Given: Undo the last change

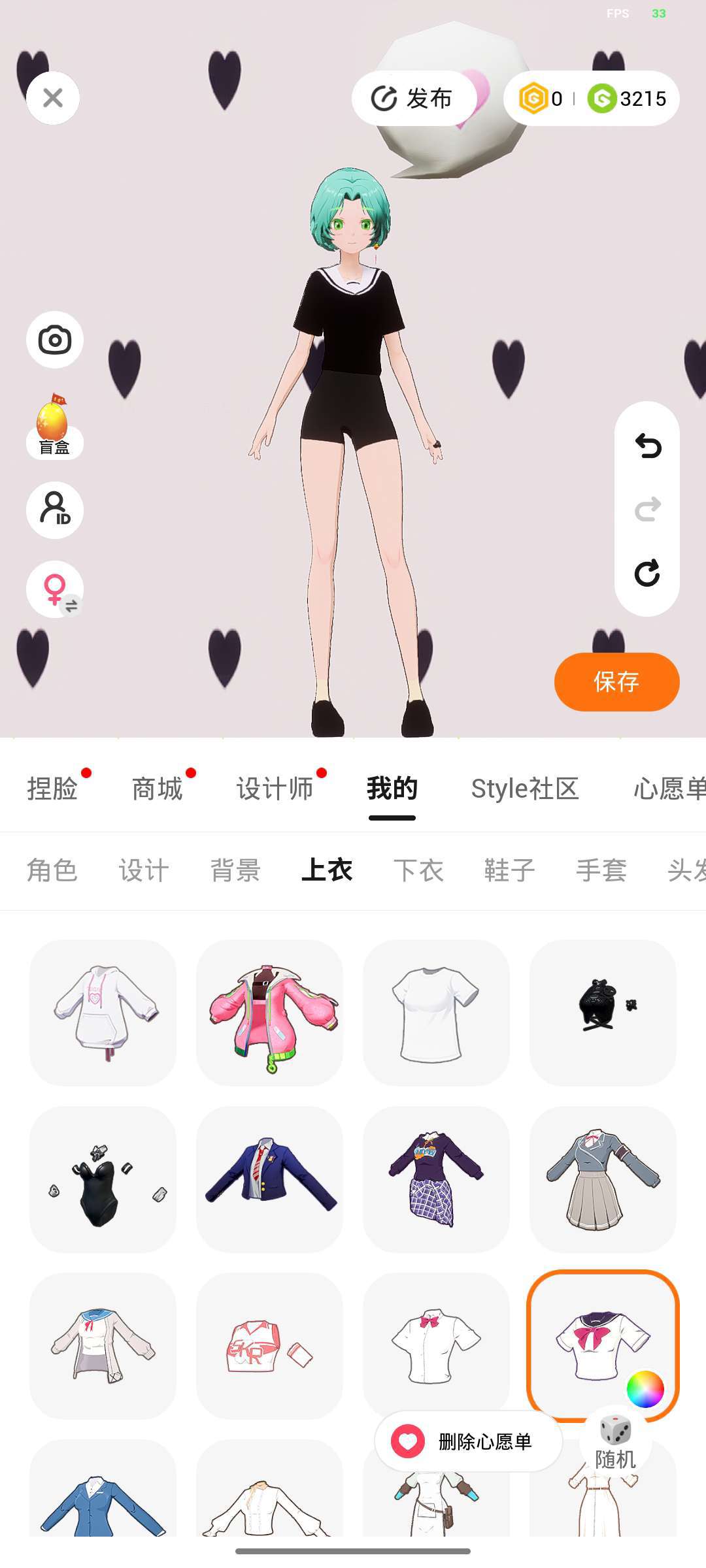Looking at the screenshot, I should pyautogui.click(x=647, y=446).
